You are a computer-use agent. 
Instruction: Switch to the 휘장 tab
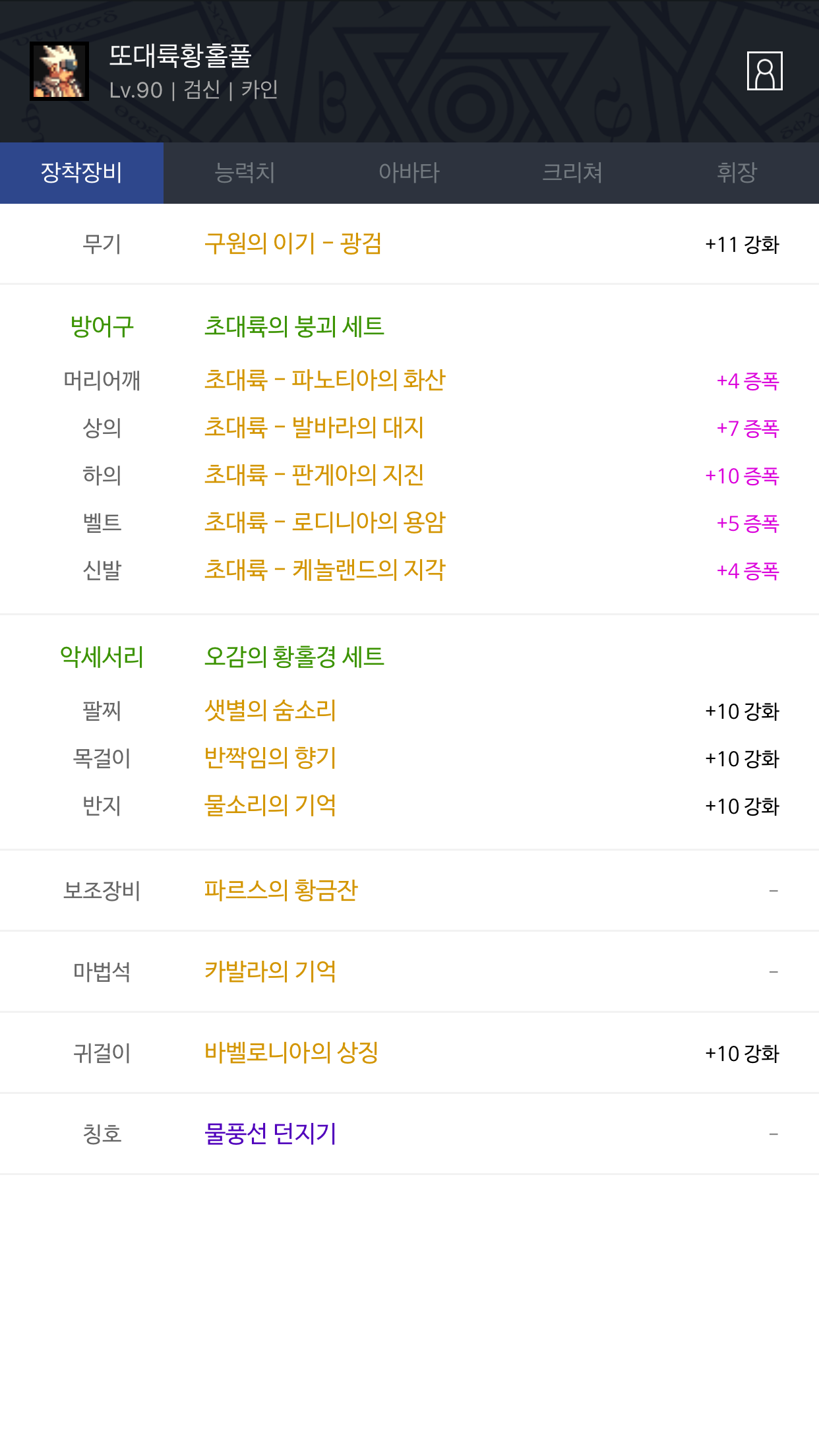click(x=737, y=173)
